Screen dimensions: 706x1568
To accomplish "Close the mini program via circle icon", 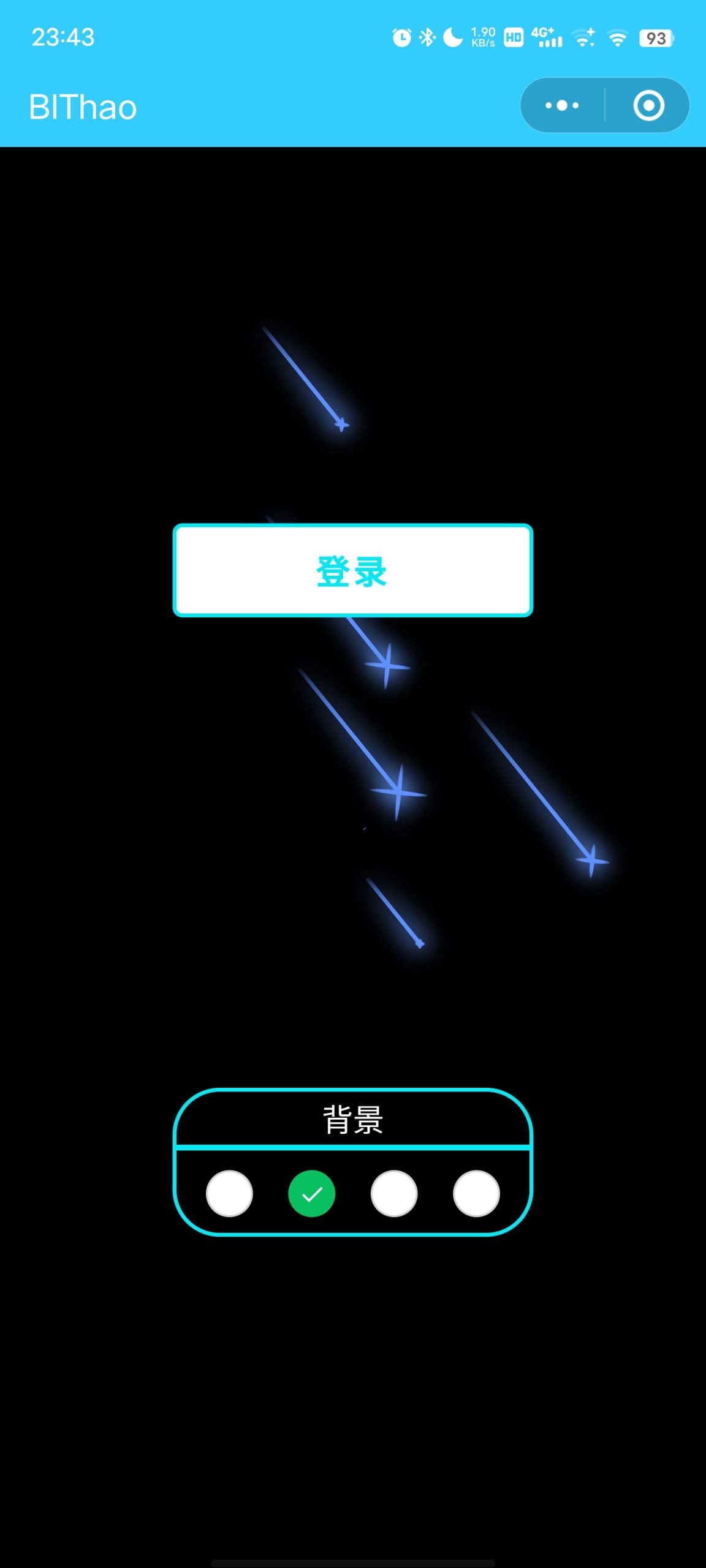I will (x=648, y=105).
